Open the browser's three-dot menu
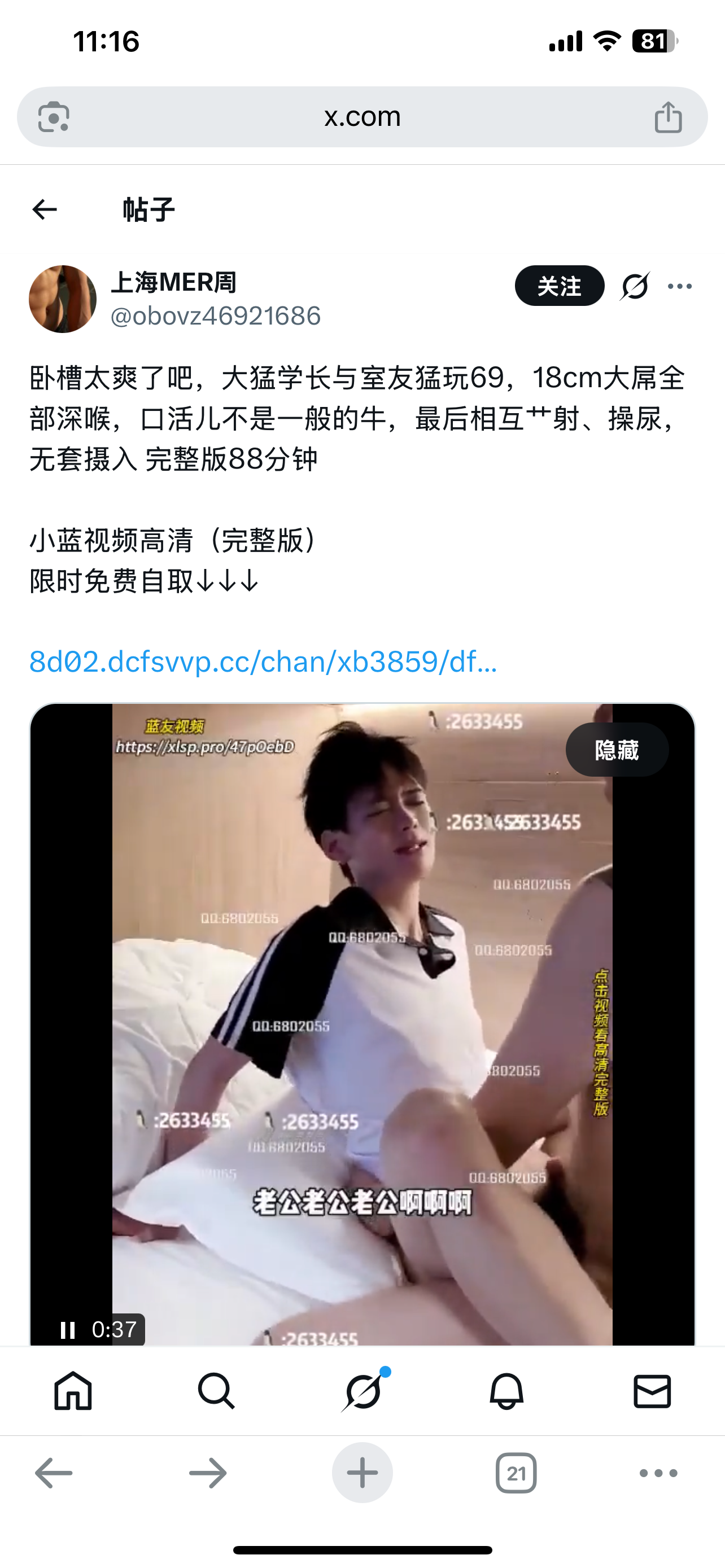Image resolution: width=725 pixels, height=1568 pixels. pyautogui.click(x=658, y=1473)
